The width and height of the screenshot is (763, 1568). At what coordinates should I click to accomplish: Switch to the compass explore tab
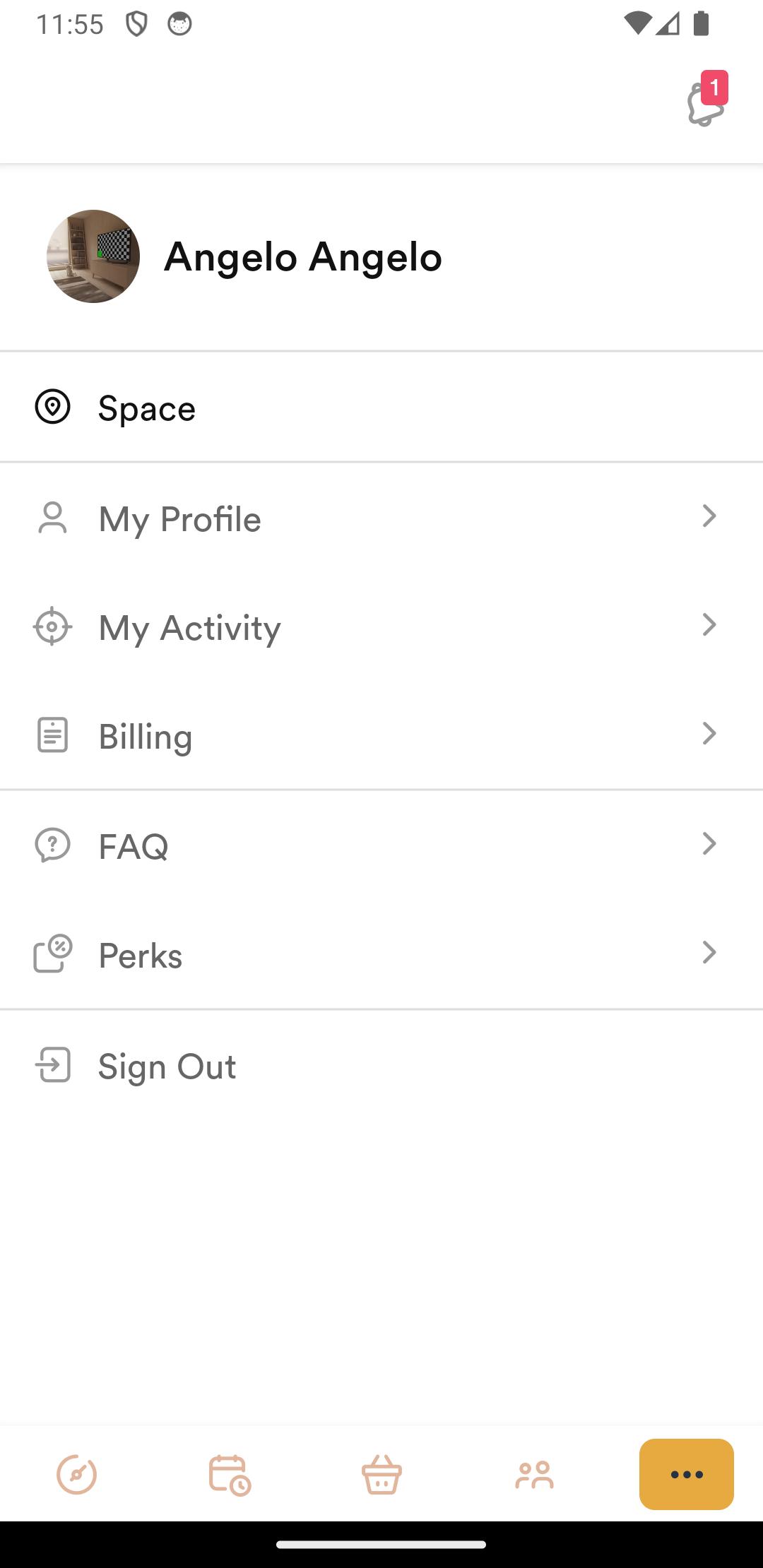tap(76, 1474)
